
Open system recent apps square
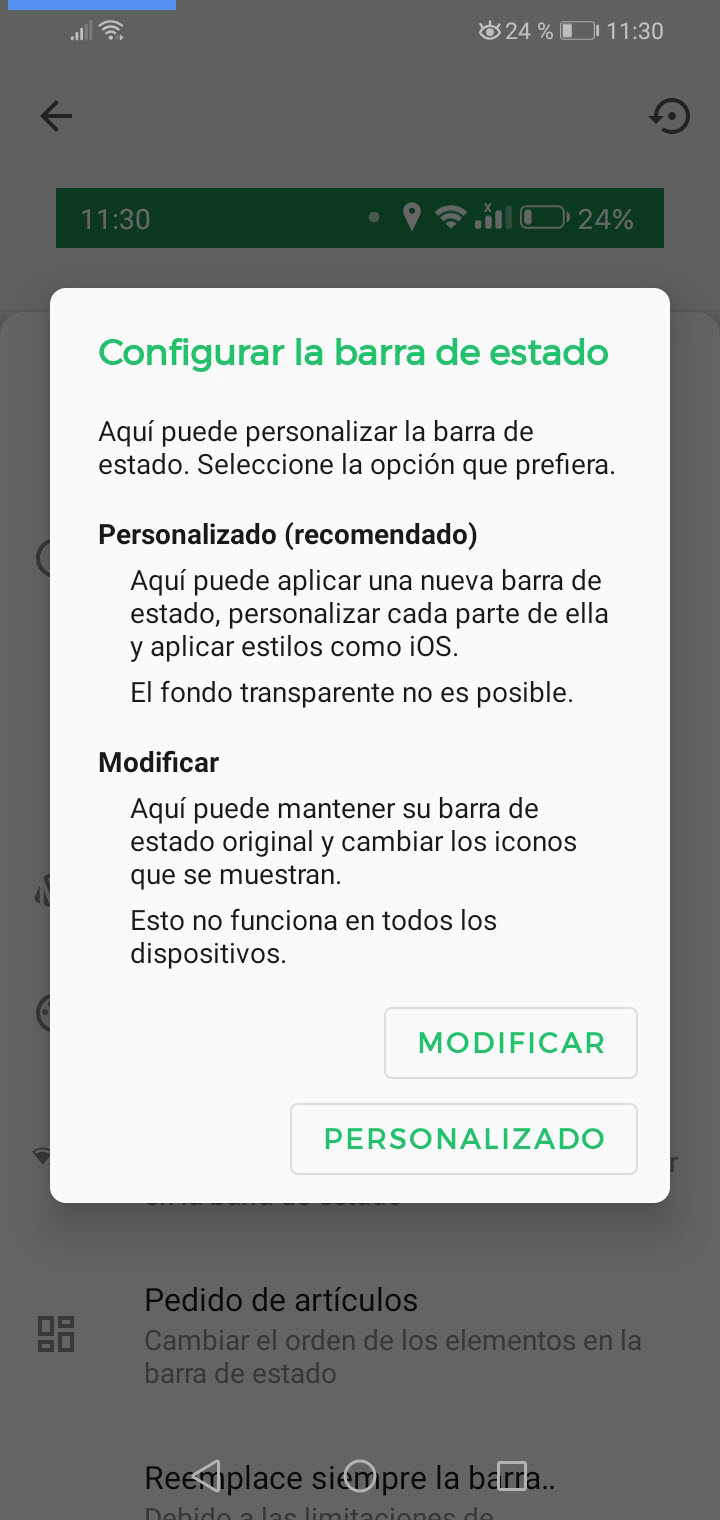pyautogui.click(x=512, y=1474)
